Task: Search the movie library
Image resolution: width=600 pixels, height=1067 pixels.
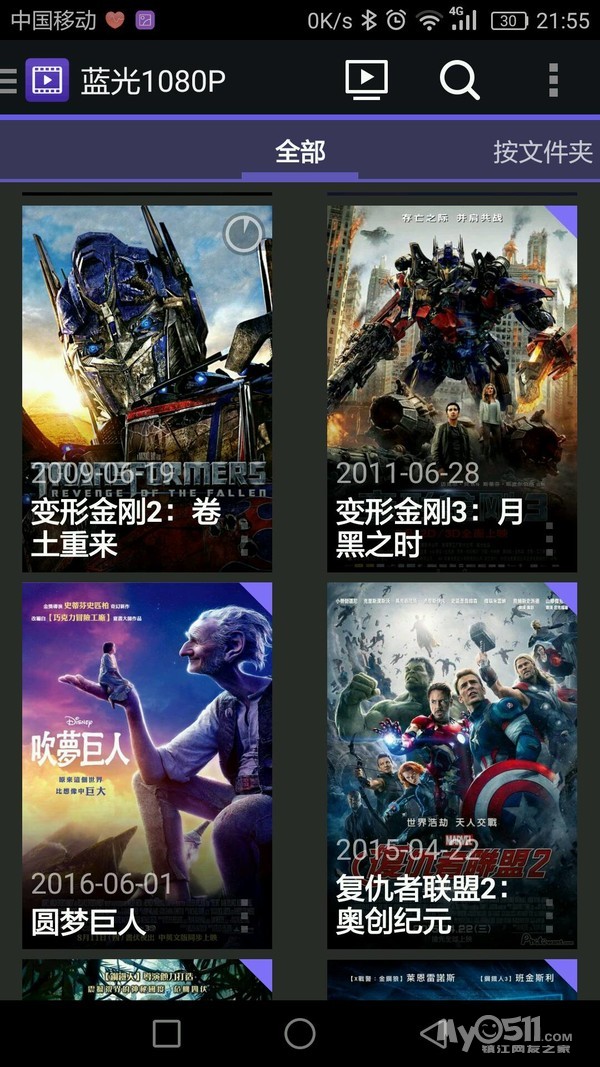Action: pos(459,80)
